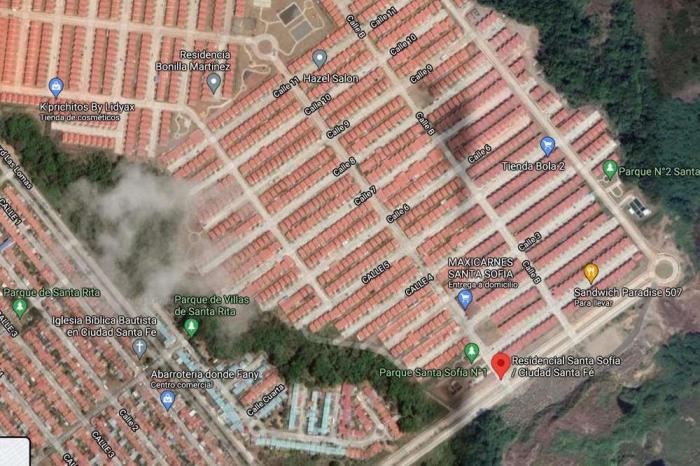Image resolution: width=700 pixels, height=466 pixels.
Task: Select the Abarroteria donde Fany marker
Action: coord(167,399)
